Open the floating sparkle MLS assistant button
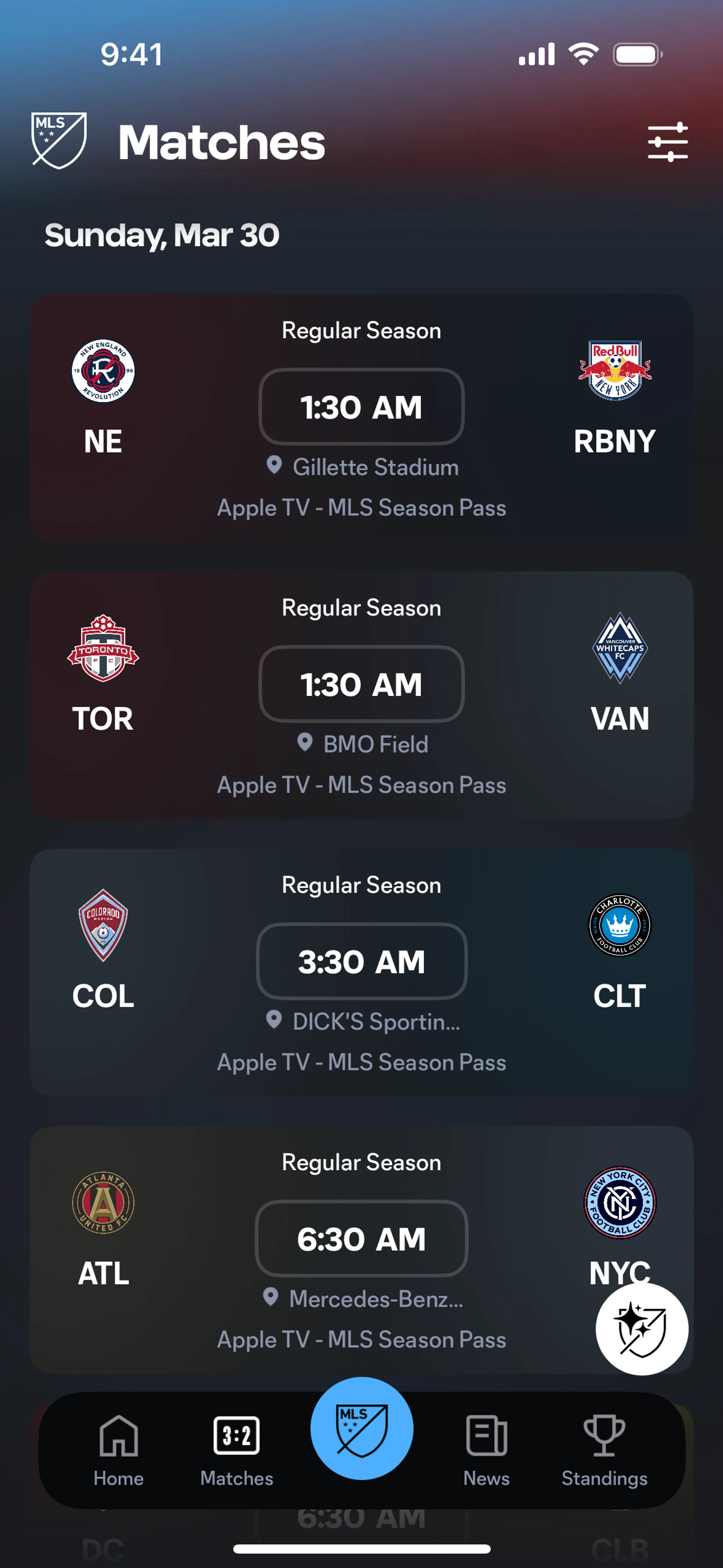Image resolution: width=723 pixels, height=1568 pixels. [641, 1329]
